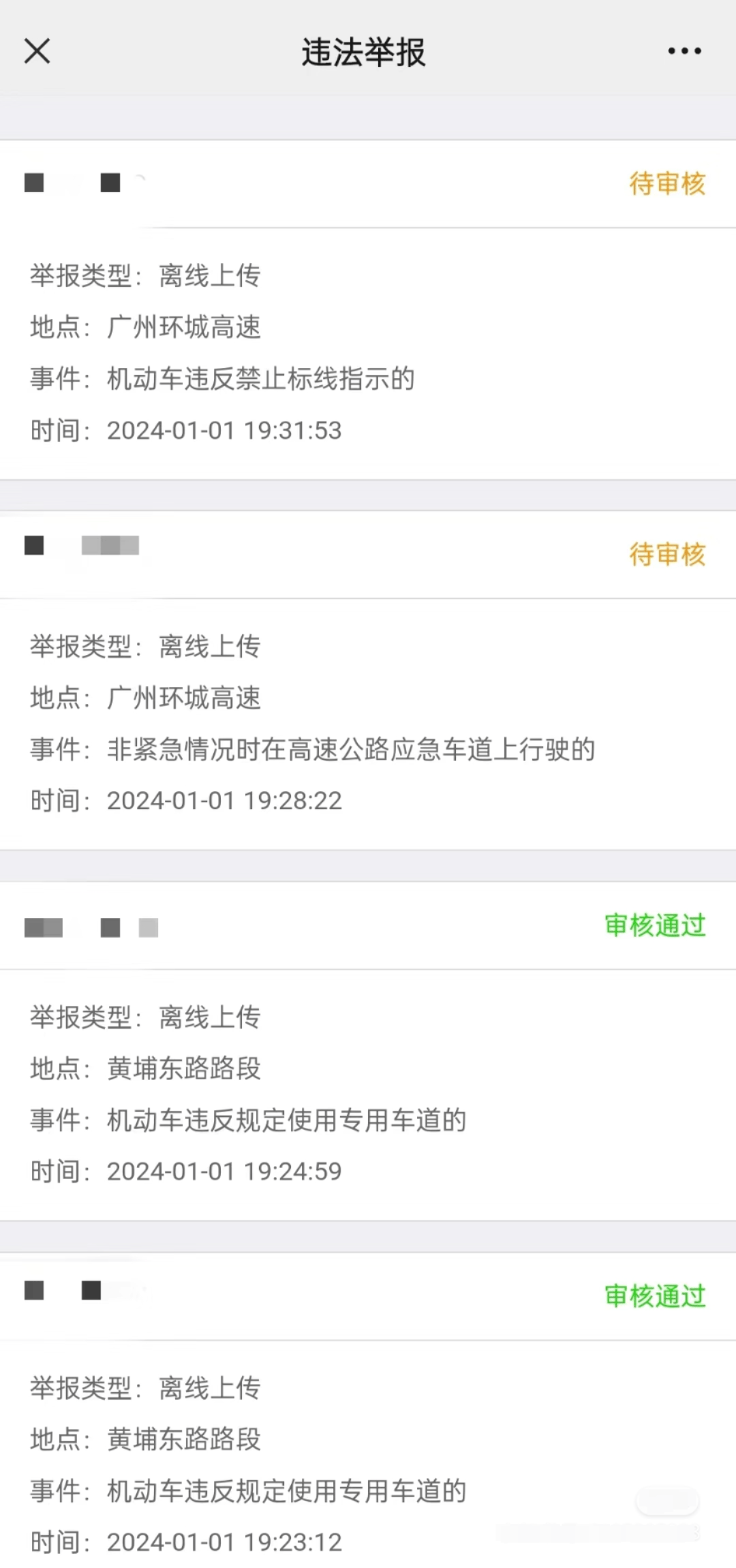Viewport: 736px width, 1568px height.
Task: Tap the timestamp 2024-01-01 19:31:53
Action: coord(224,430)
